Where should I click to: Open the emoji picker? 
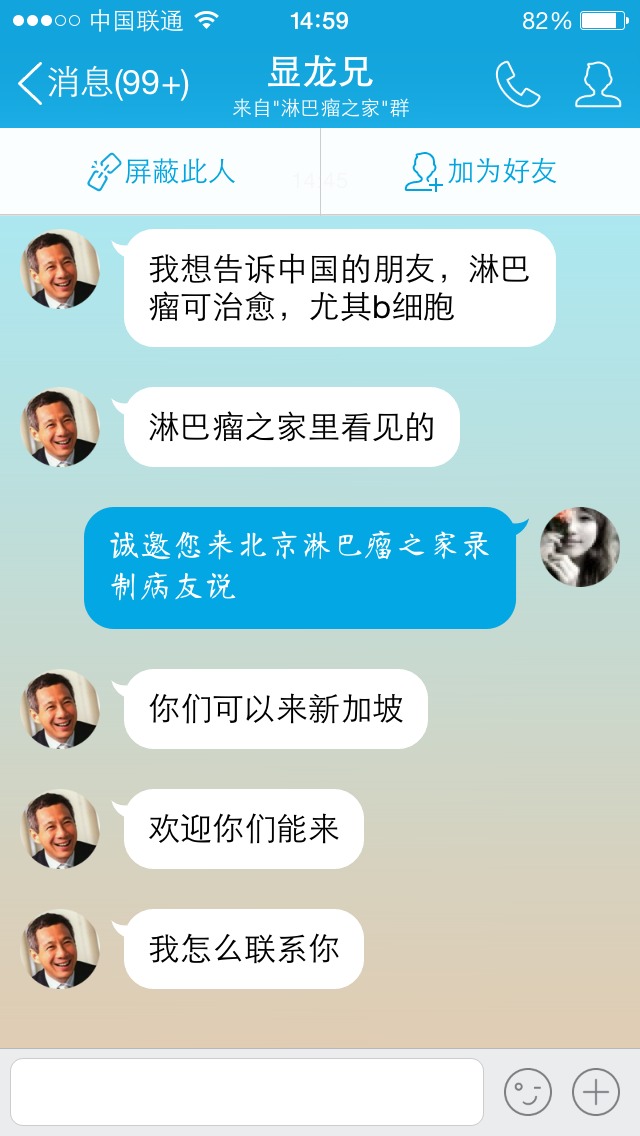pyautogui.click(x=527, y=1092)
